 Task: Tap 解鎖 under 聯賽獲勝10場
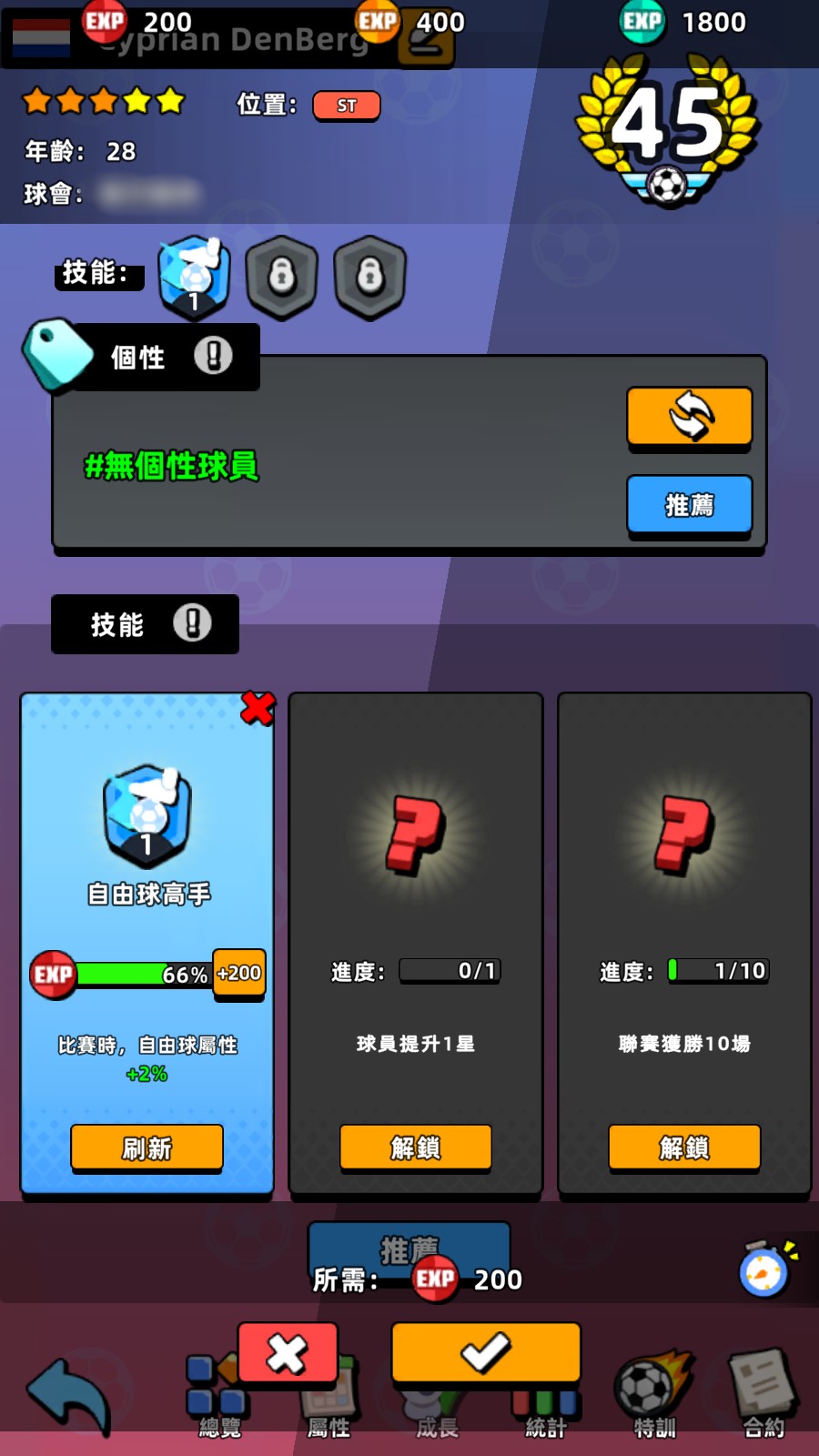pyautogui.click(x=683, y=1148)
